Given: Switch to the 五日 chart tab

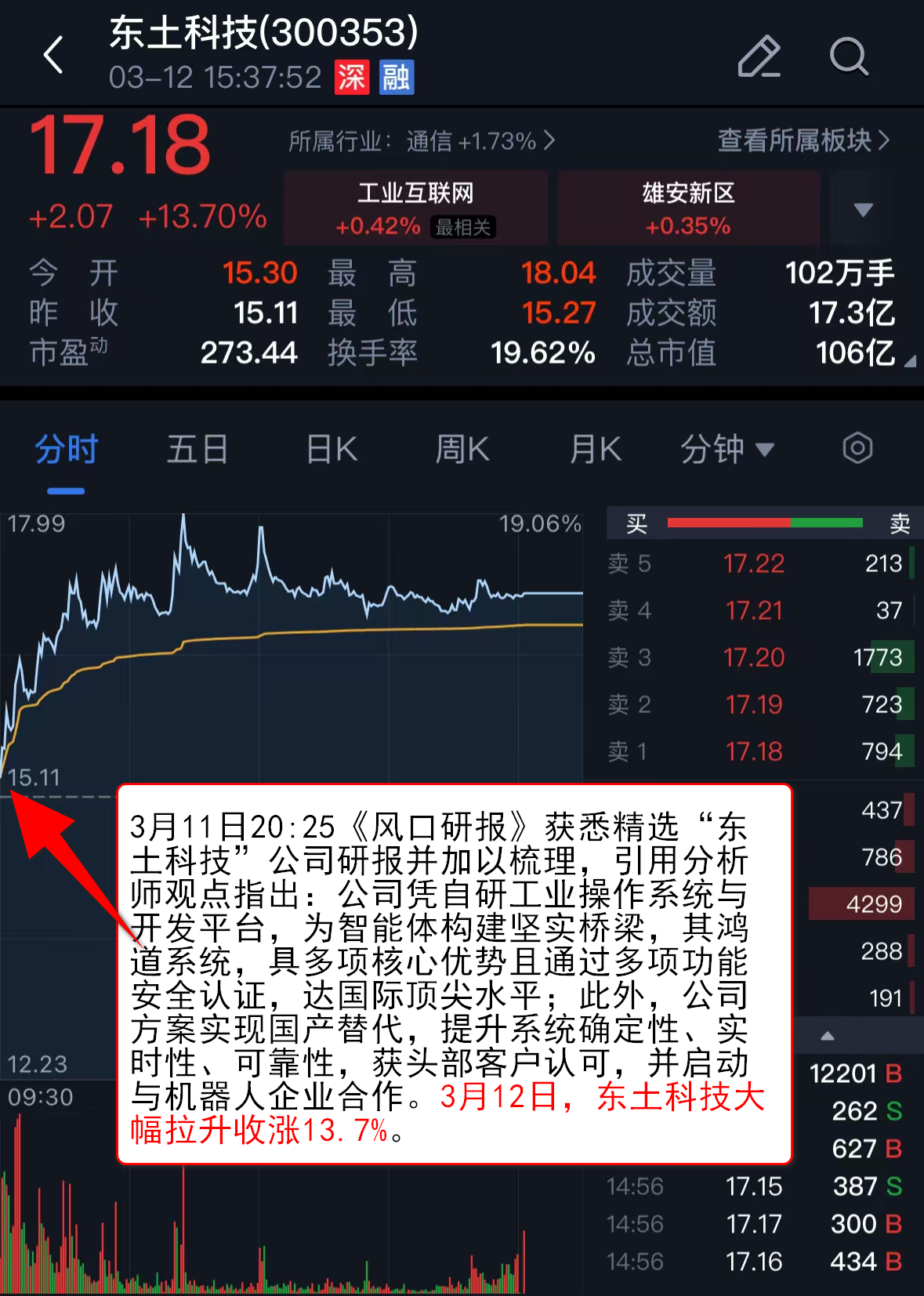Looking at the screenshot, I should [x=197, y=450].
